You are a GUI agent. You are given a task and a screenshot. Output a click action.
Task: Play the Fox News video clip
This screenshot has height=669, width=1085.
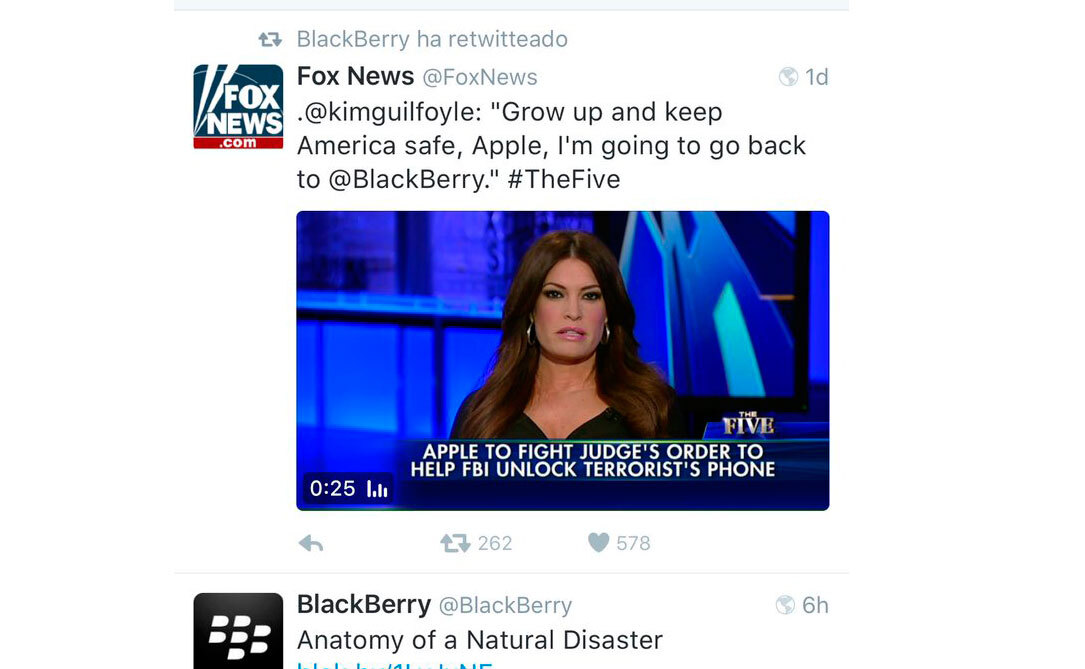pos(562,360)
